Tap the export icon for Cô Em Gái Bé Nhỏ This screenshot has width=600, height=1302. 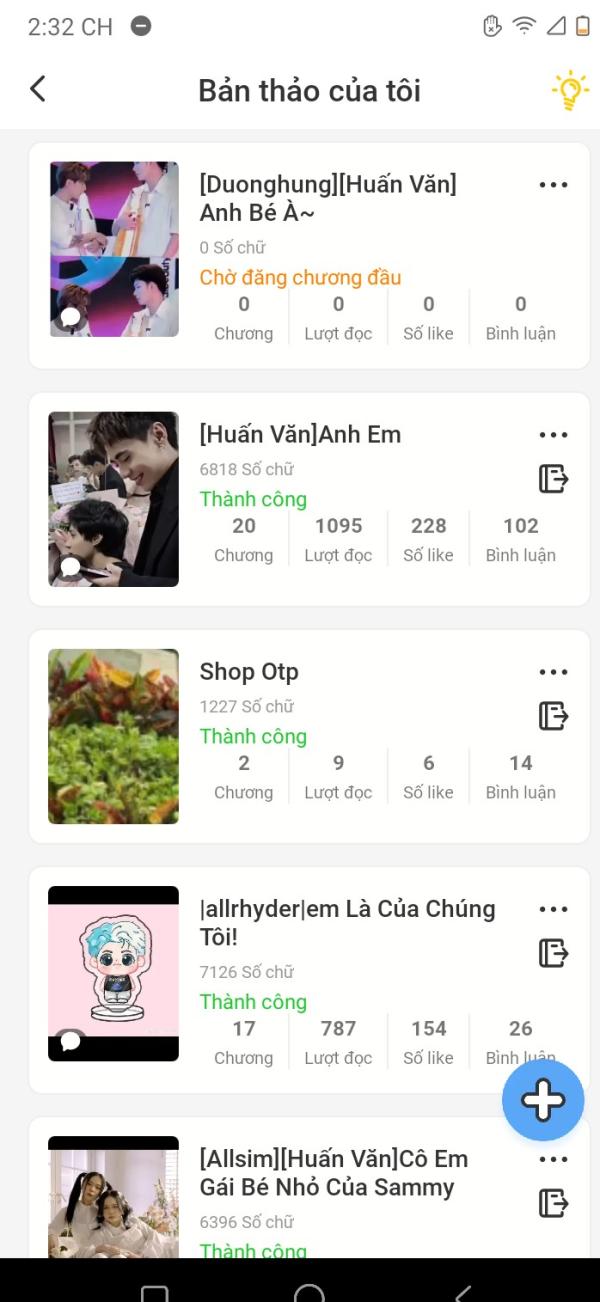[553, 1203]
